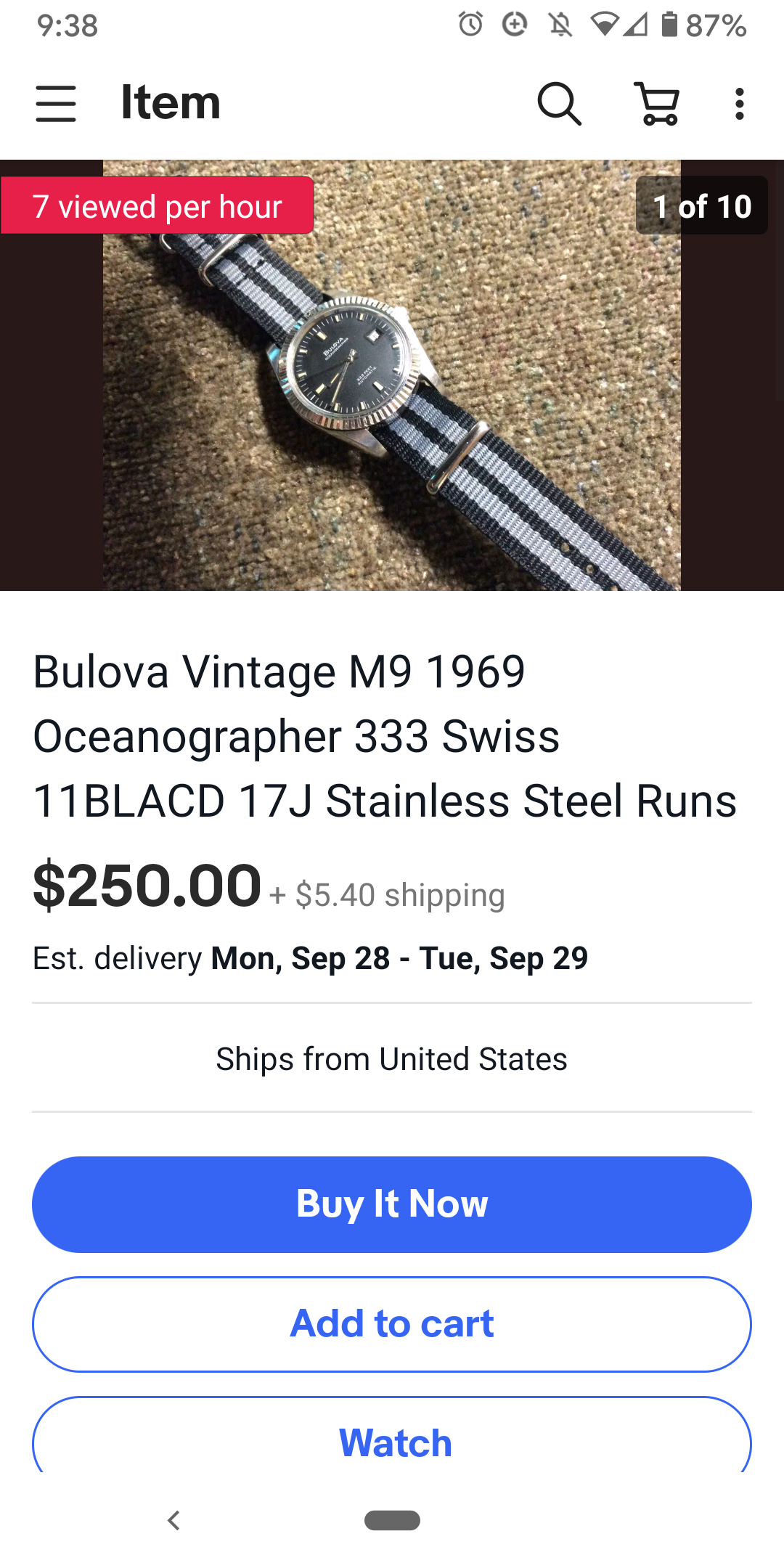Open the overflow menu with more options
The width and height of the screenshot is (784, 1568).
coord(739,103)
